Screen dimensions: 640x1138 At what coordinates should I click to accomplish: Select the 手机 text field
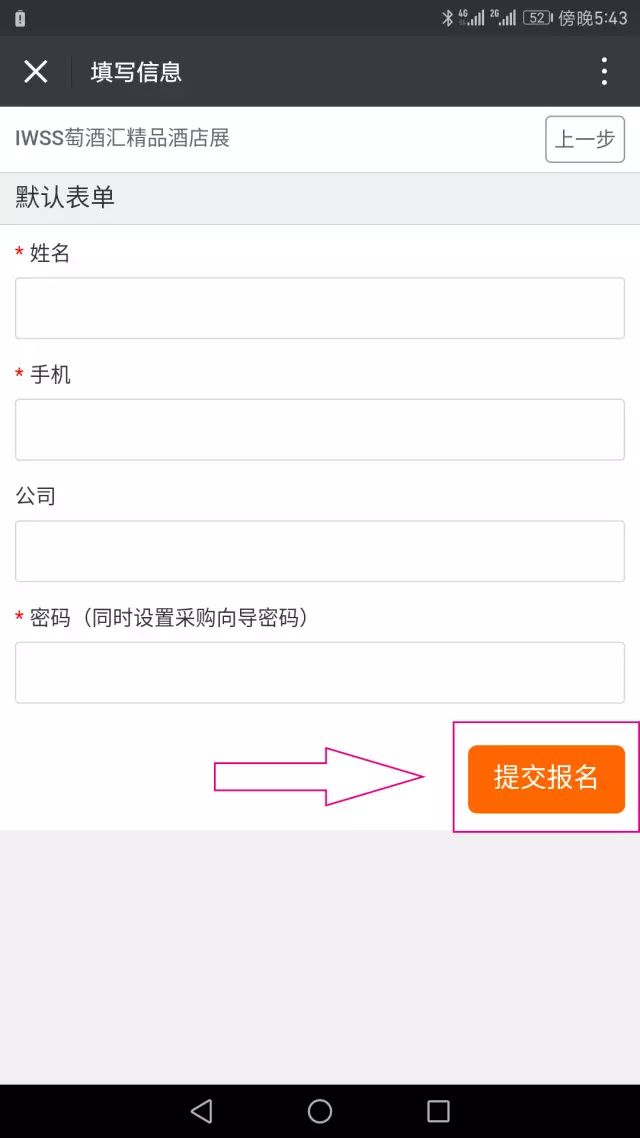(x=320, y=430)
